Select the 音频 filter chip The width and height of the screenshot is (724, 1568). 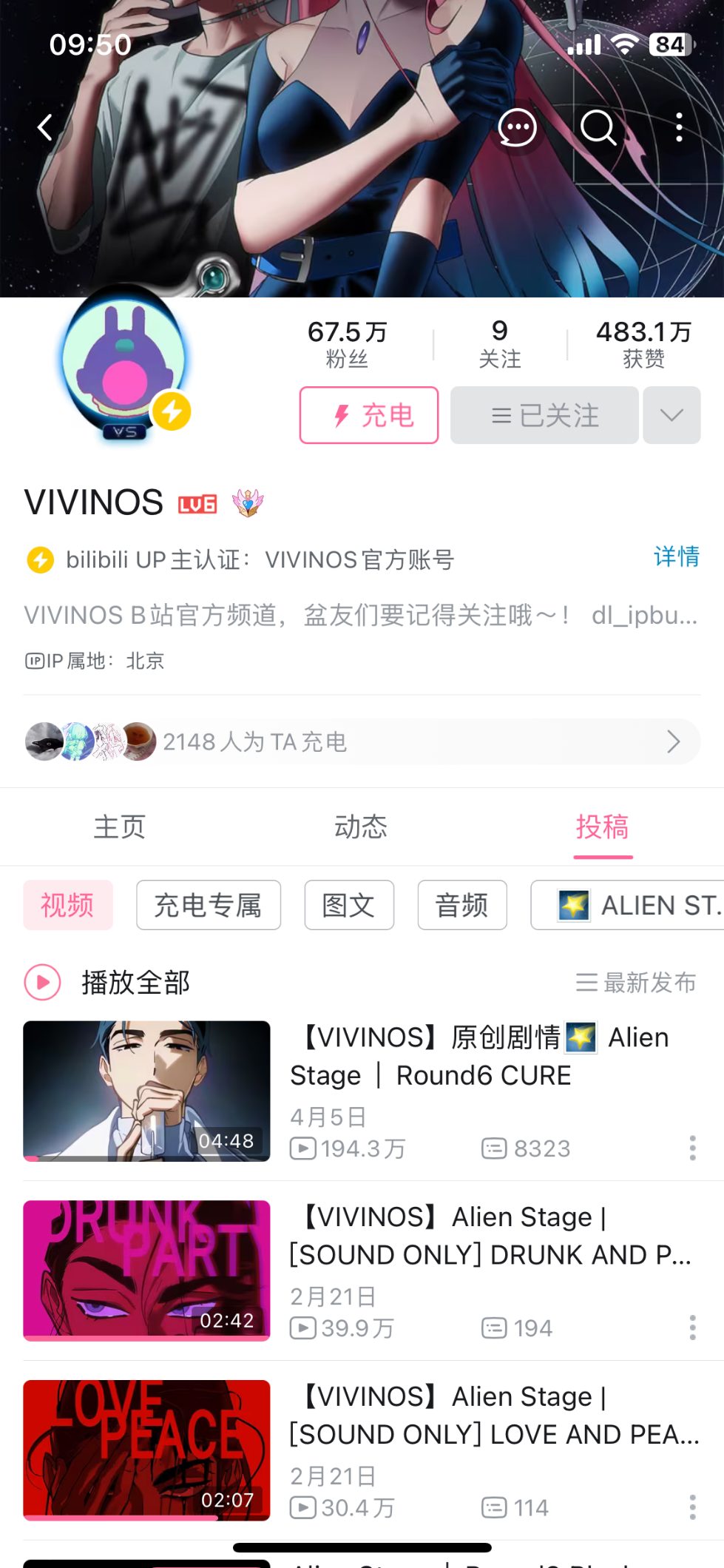tap(462, 905)
